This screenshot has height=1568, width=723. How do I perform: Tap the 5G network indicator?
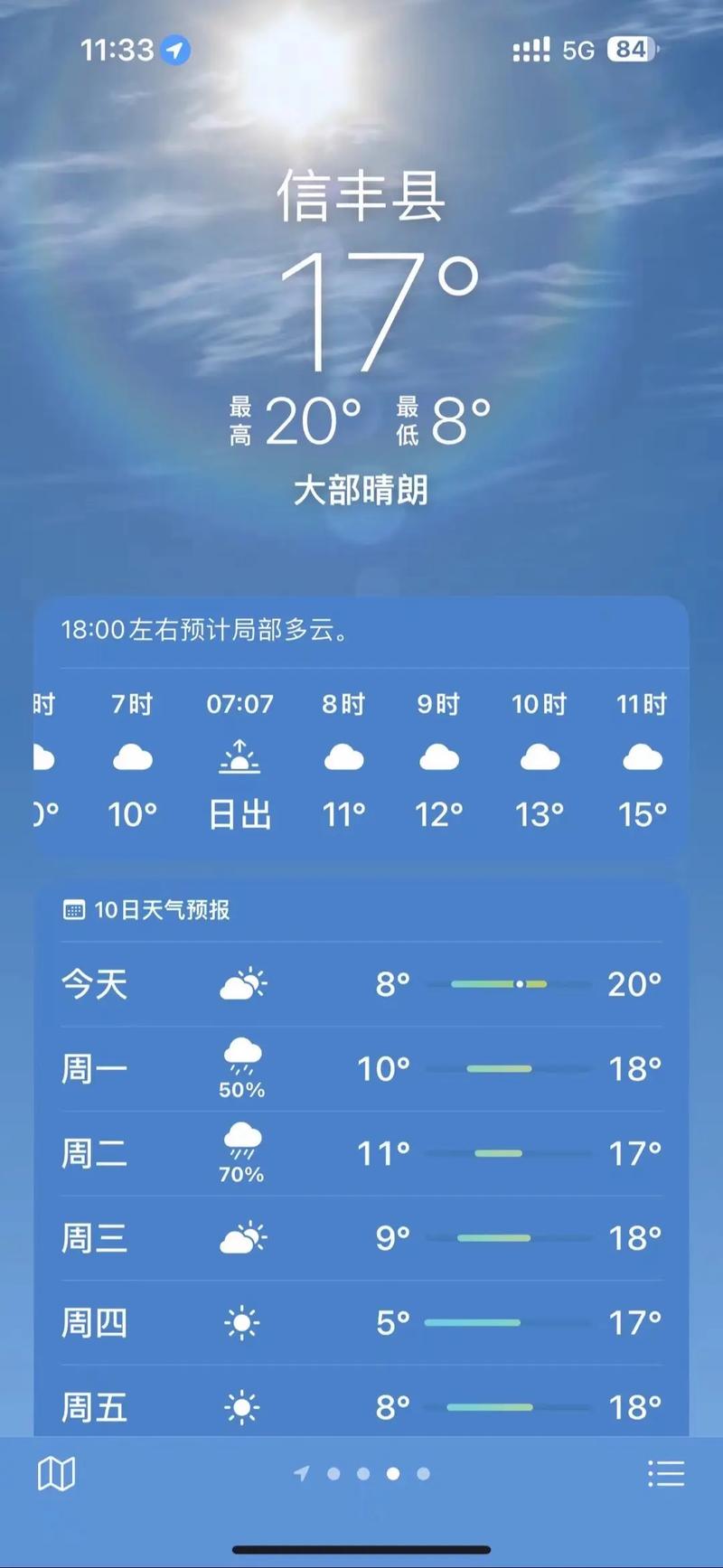[x=578, y=50]
